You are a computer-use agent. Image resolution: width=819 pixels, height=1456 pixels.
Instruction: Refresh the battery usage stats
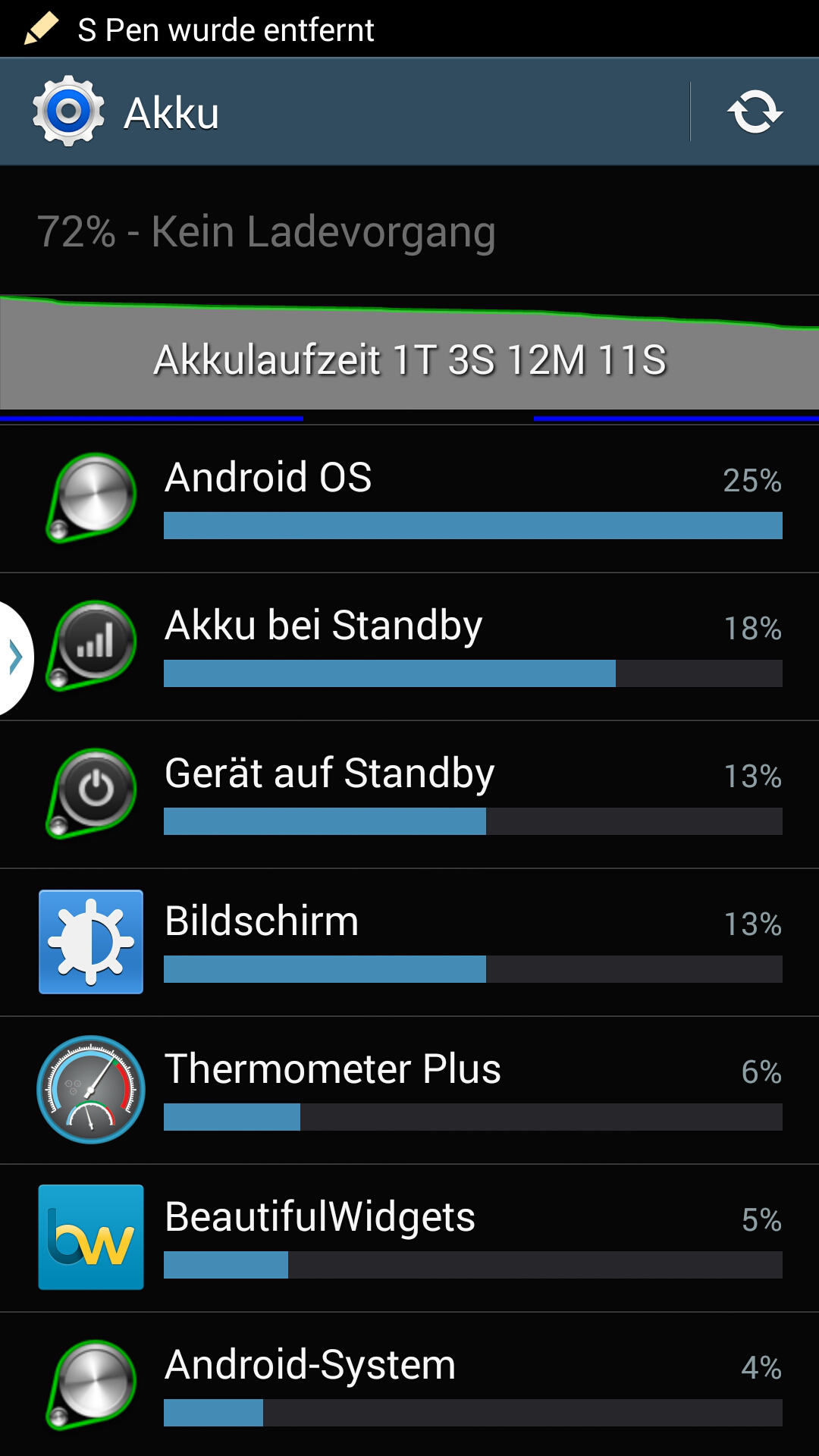pos(755,112)
